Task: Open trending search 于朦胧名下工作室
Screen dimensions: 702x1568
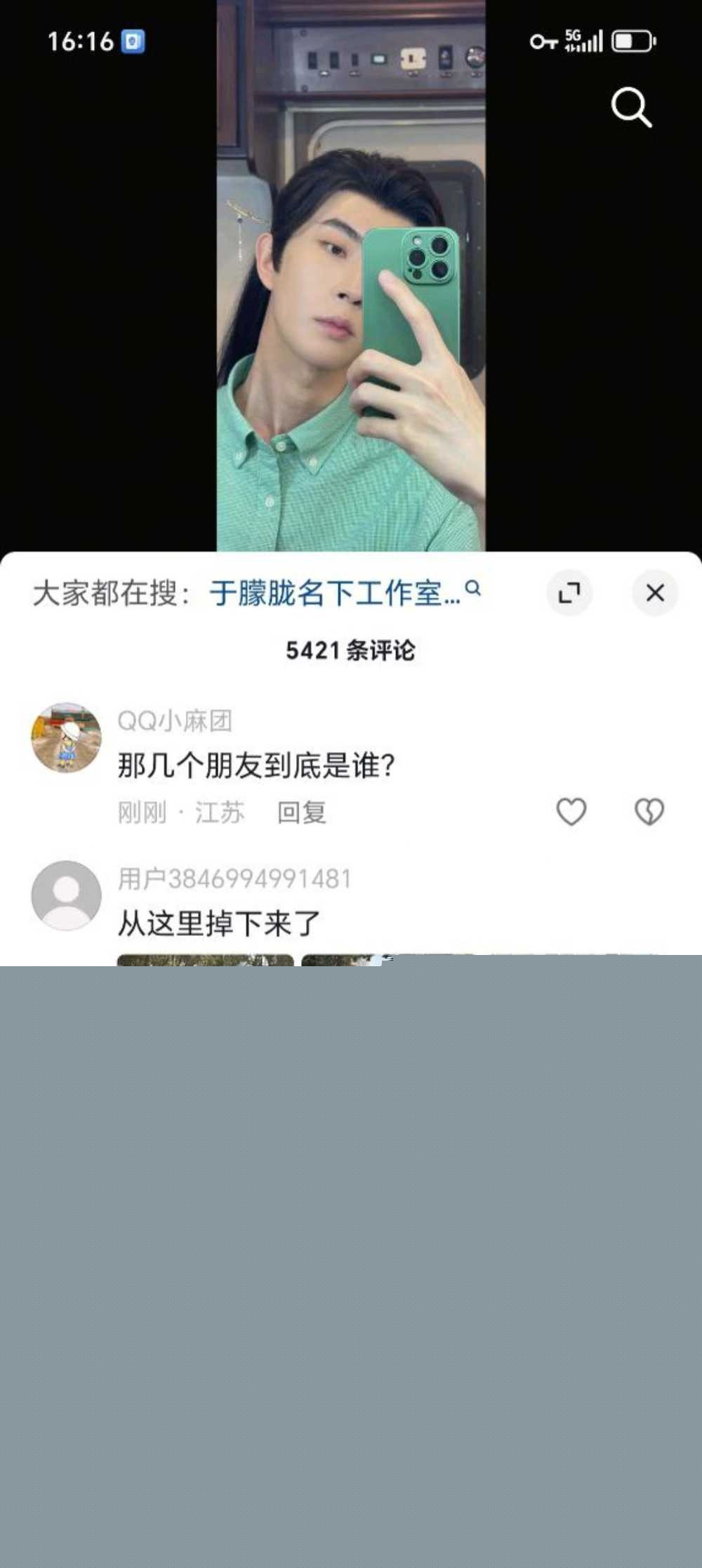Action: 344,593
